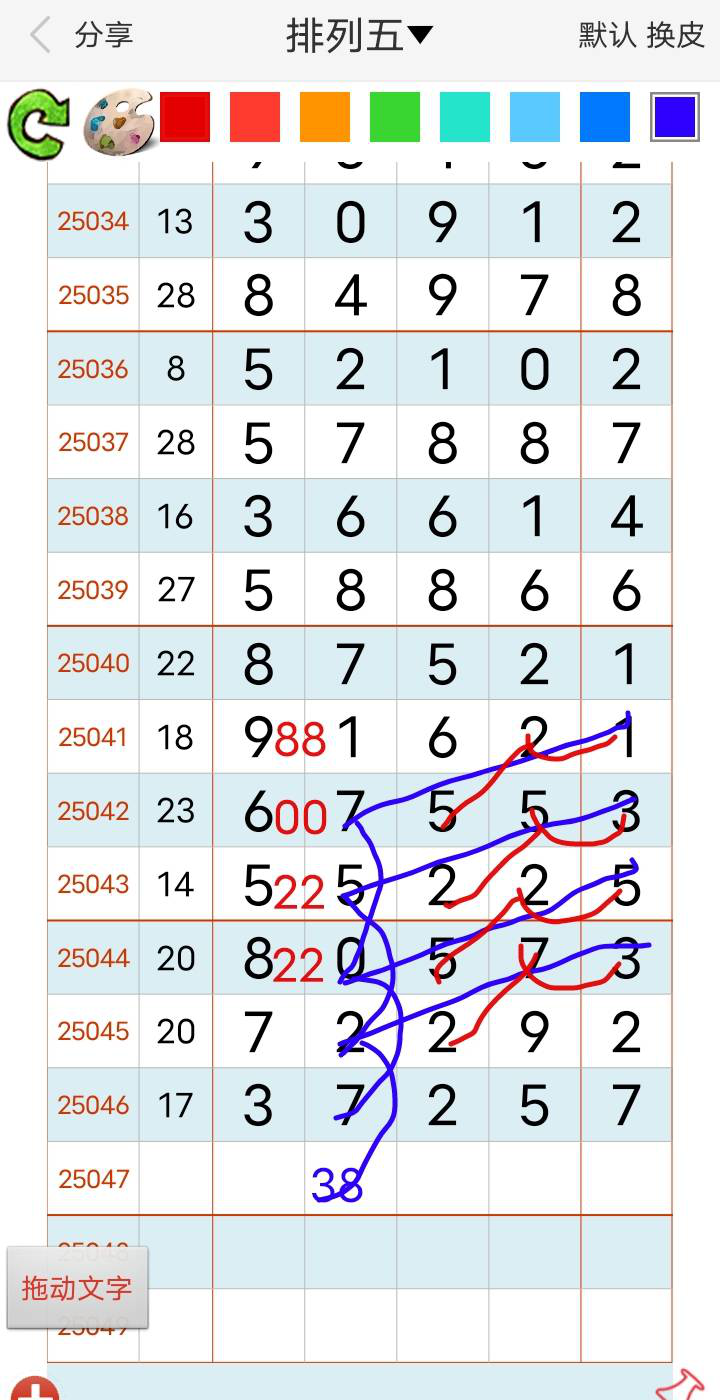This screenshot has height=1400, width=720.
Task: Select the orange color swatch
Action: [x=325, y=117]
